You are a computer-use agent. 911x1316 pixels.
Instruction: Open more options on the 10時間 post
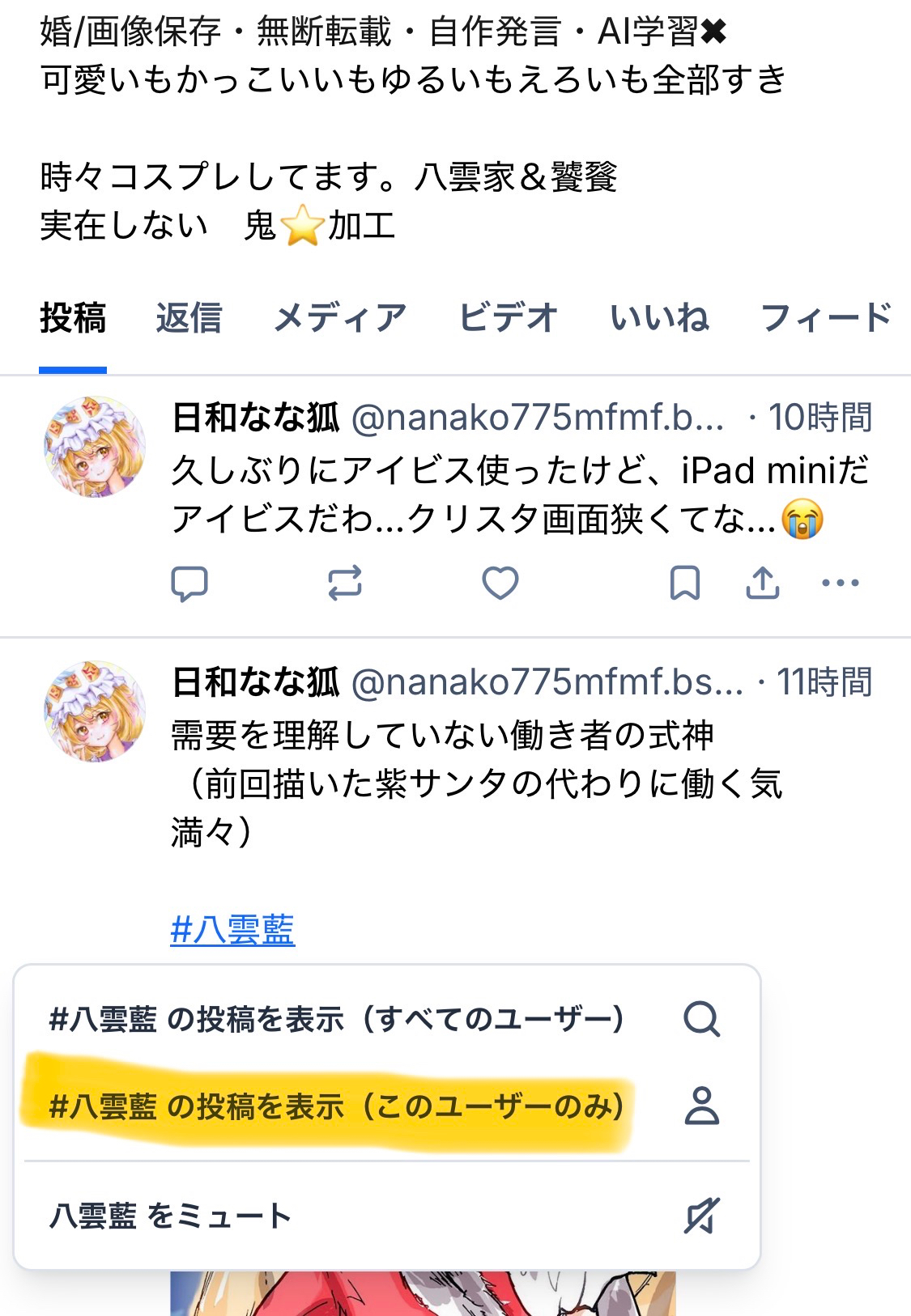[x=840, y=584]
